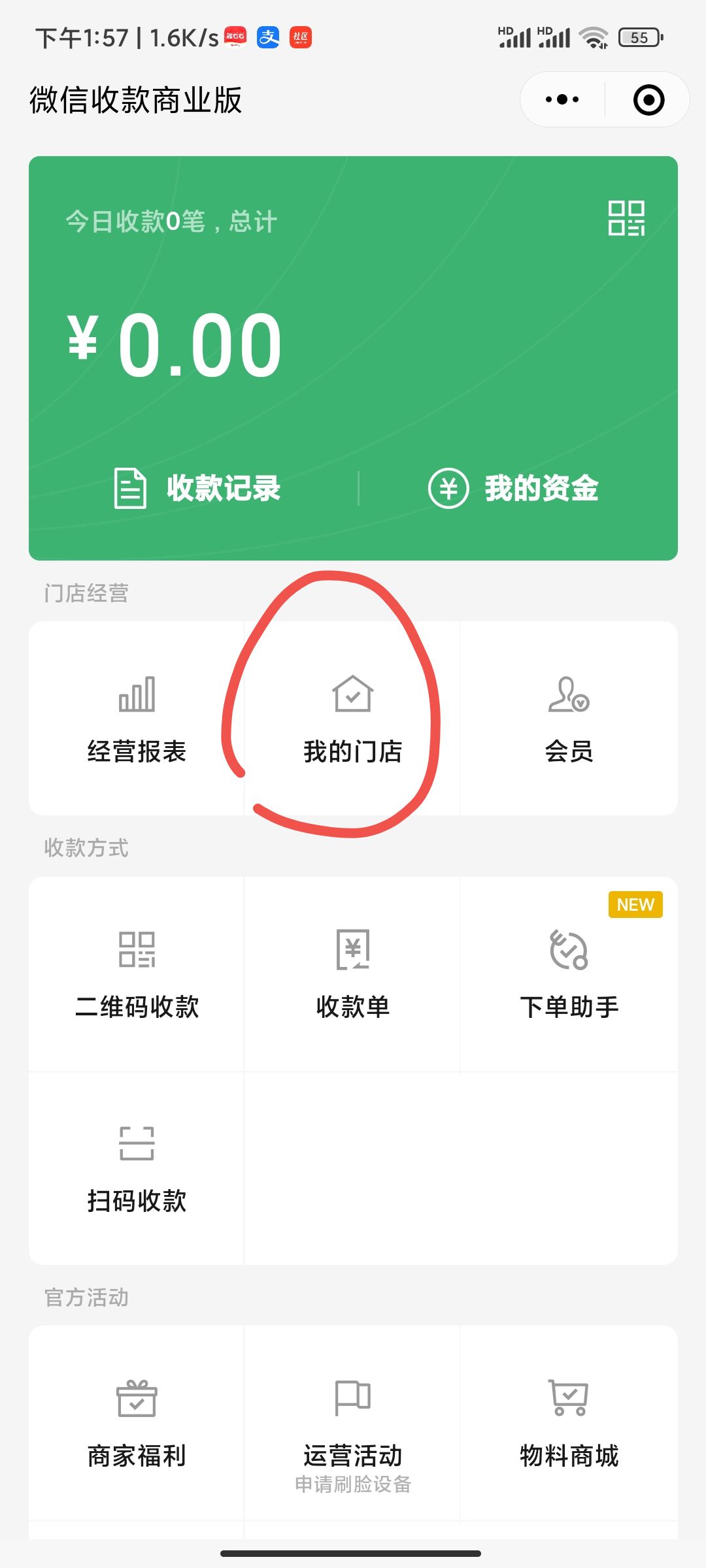Open 物料商城 materials mall

[569, 1423]
